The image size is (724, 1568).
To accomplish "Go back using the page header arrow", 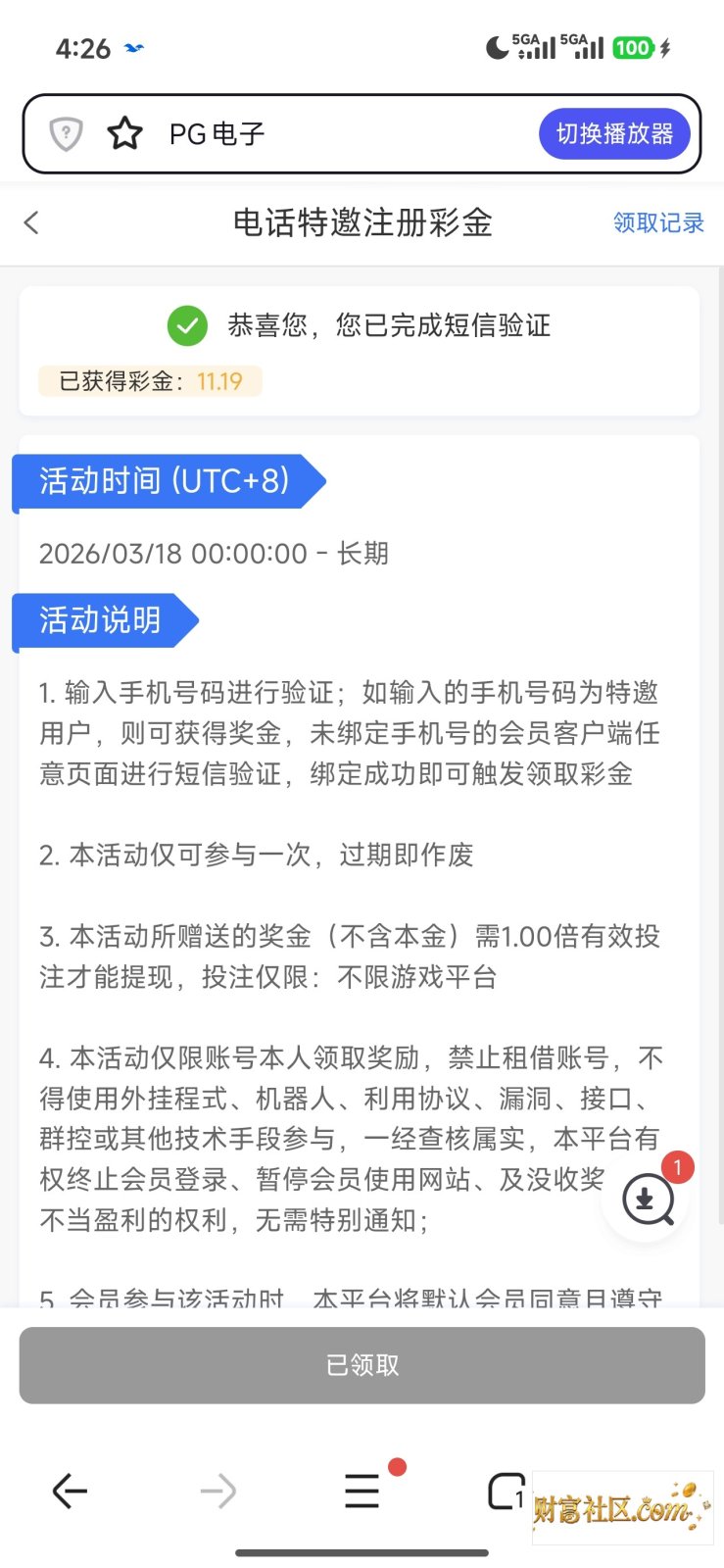I will pos(31,222).
